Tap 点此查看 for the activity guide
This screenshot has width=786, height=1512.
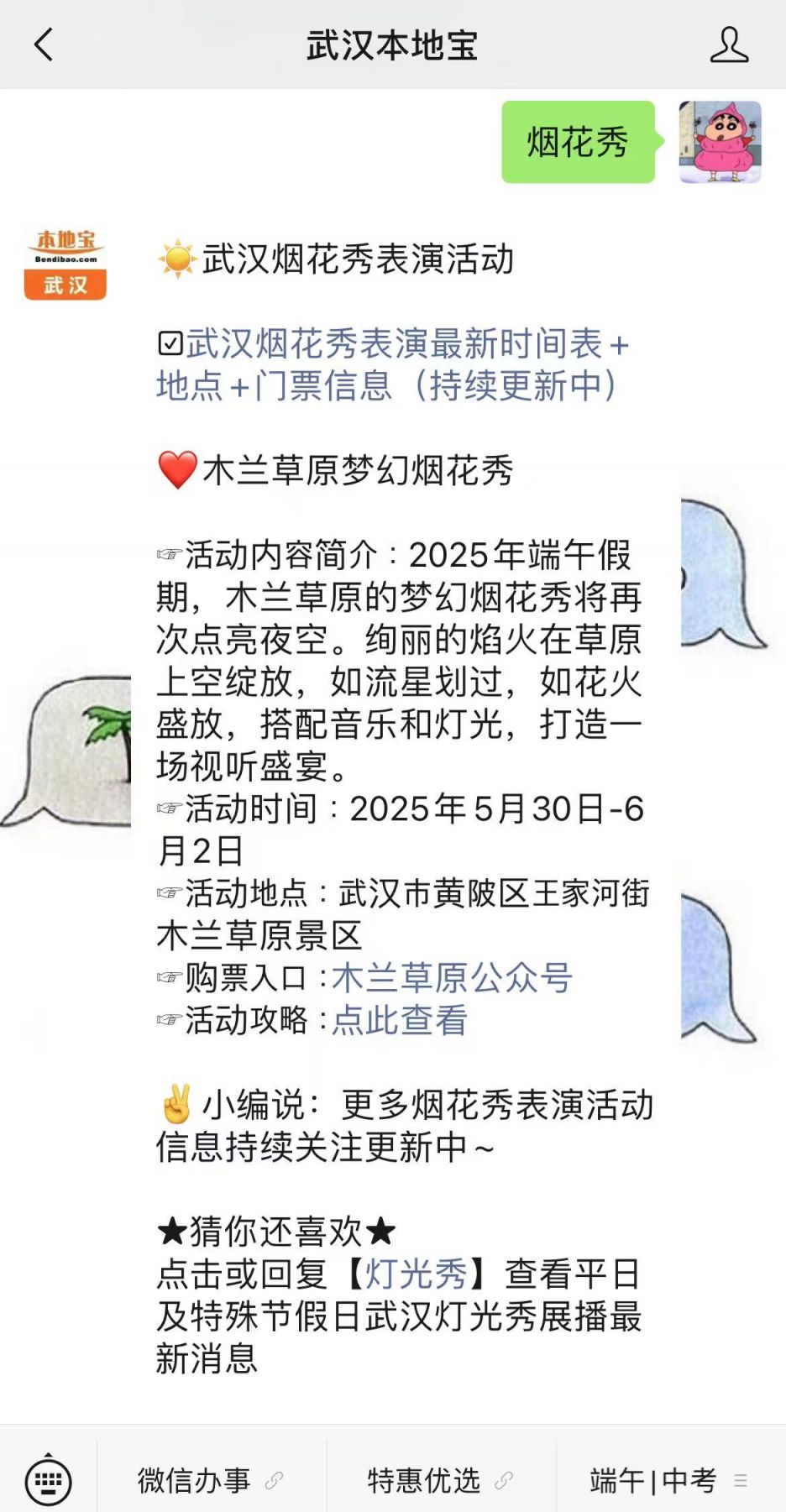click(400, 1020)
